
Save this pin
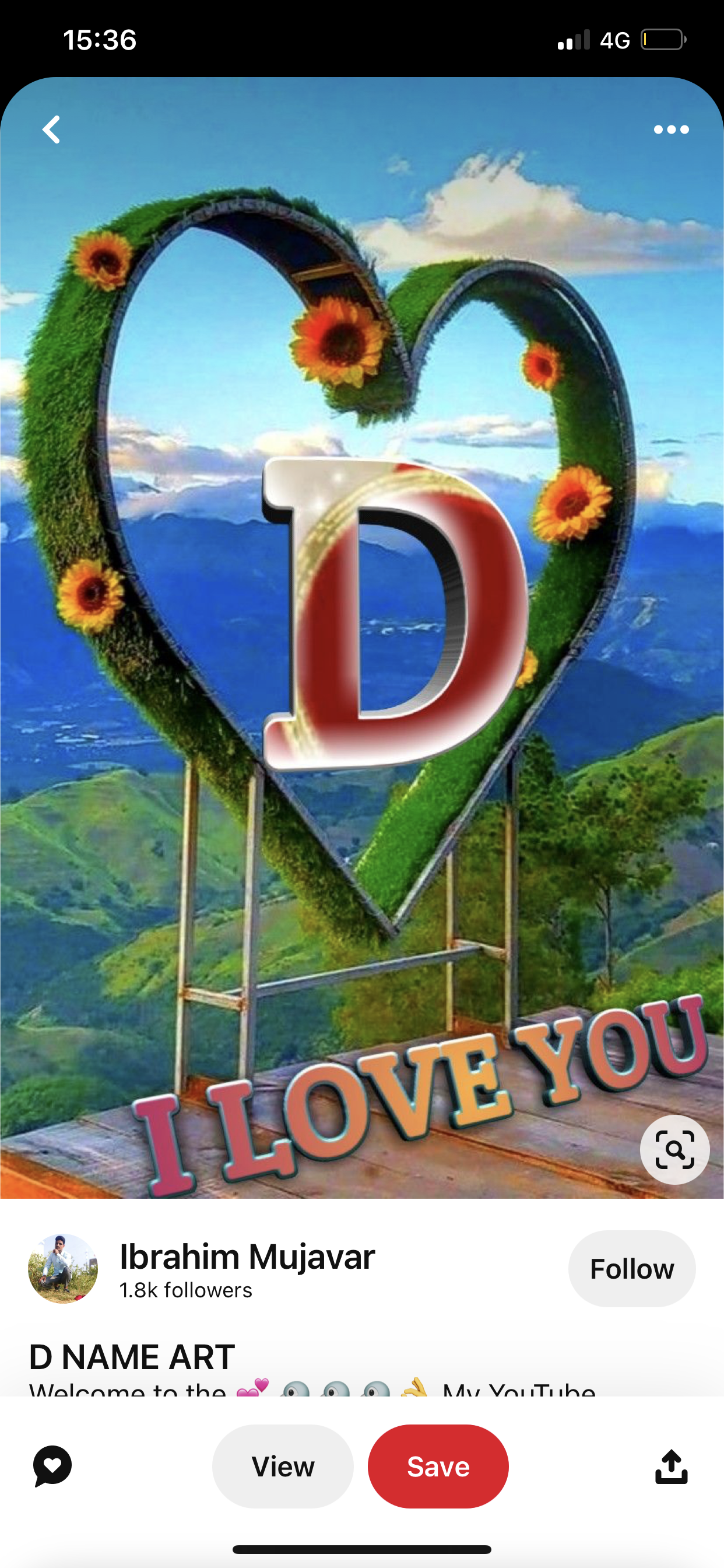pyautogui.click(x=438, y=1466)
